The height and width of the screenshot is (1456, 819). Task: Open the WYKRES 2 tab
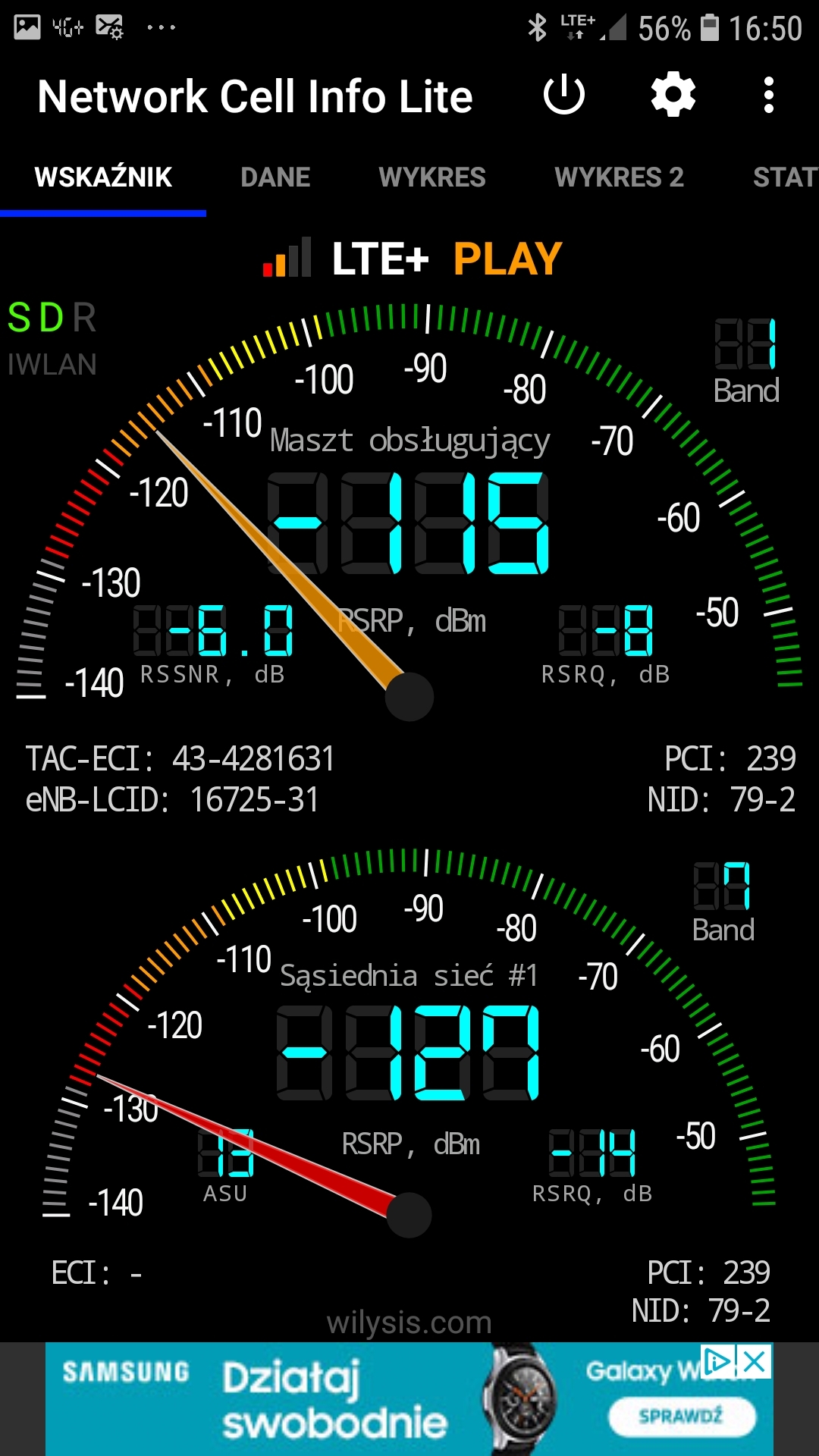[x=619, y=177]
